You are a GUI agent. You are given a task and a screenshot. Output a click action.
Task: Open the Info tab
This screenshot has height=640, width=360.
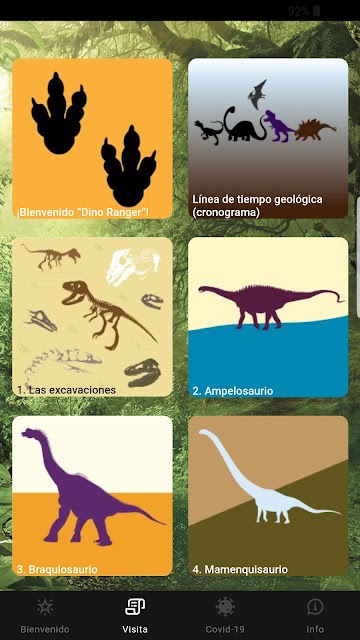pyautogui.click(x=315, y=616)
